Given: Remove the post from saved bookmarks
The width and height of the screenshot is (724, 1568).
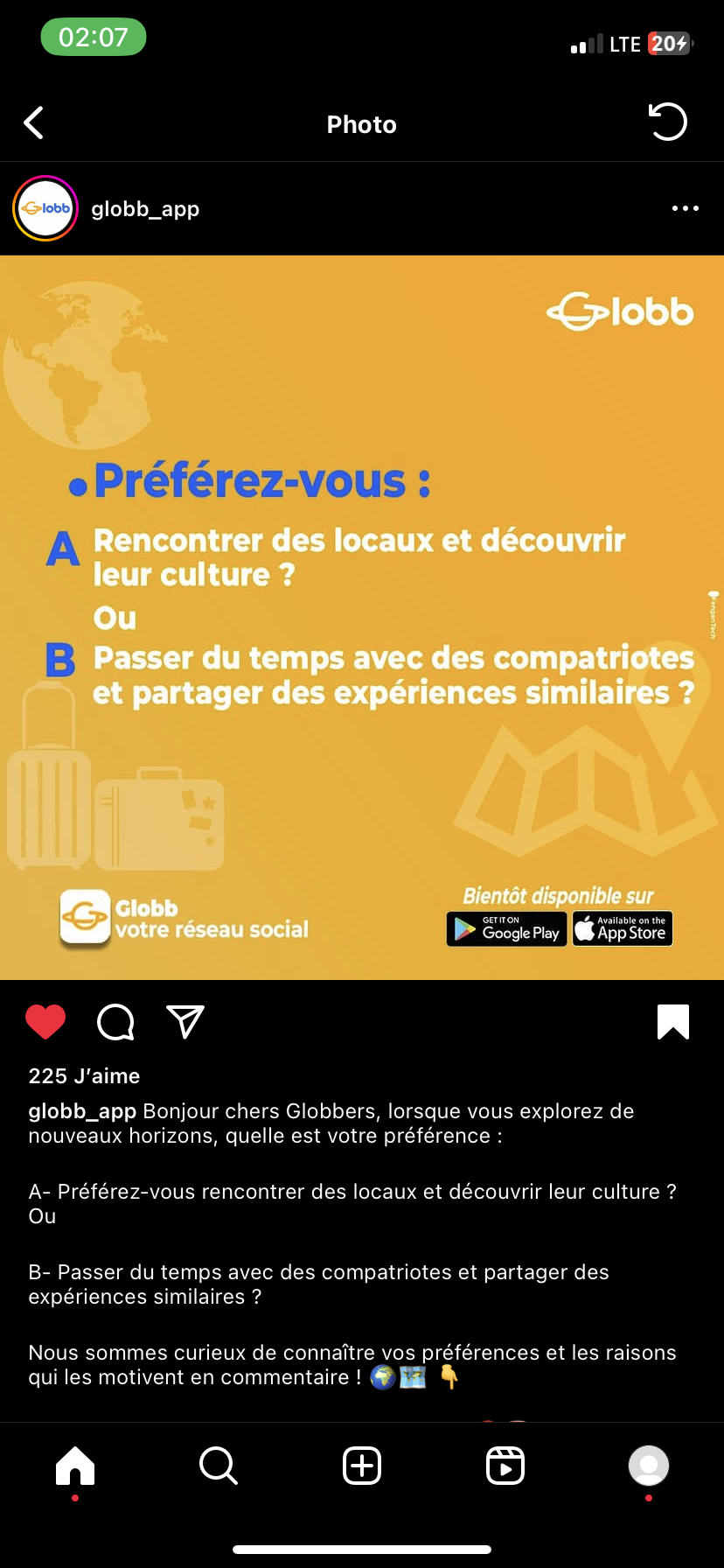Looking at the screenshot, I should [673, 1022].
